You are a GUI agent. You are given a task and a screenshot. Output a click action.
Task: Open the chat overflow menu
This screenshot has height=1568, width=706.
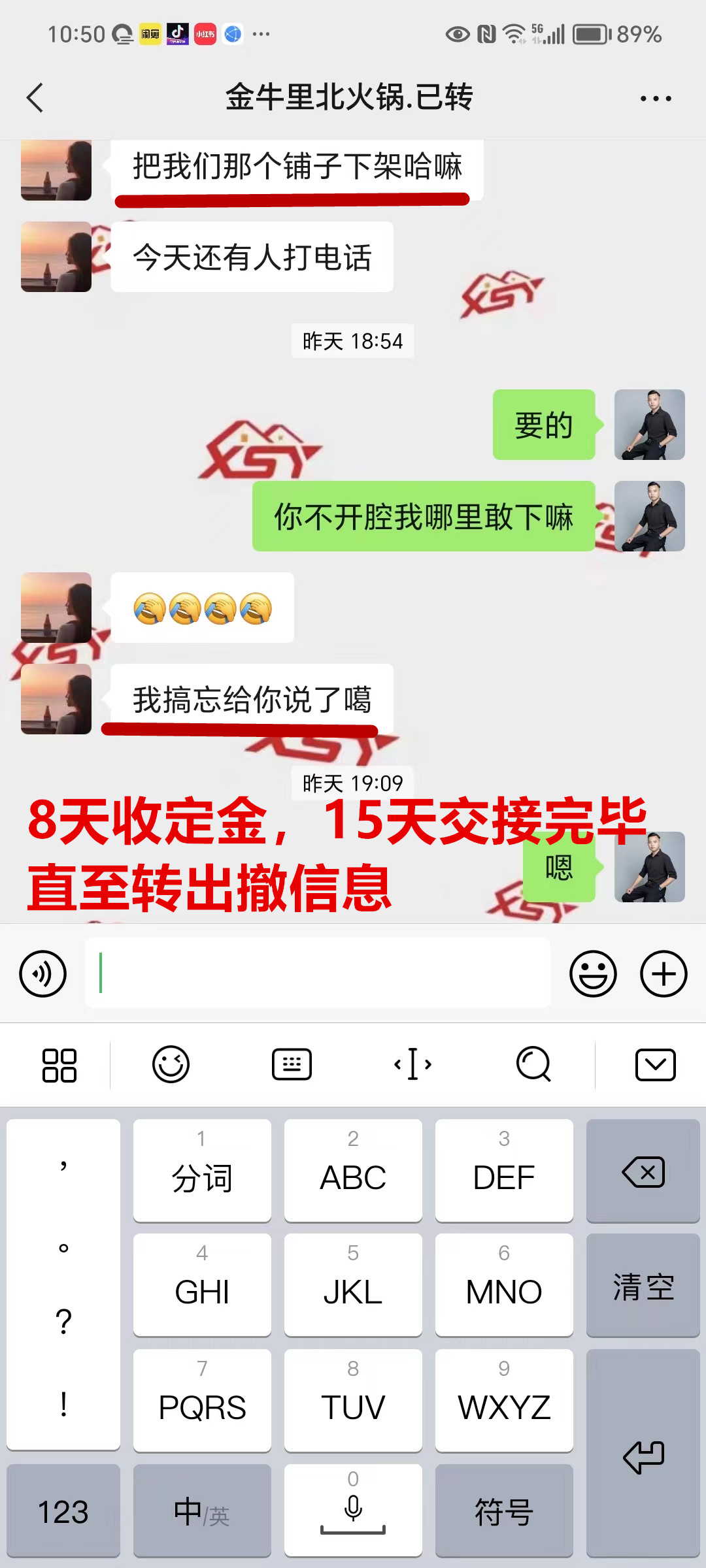(x=655, y=99)
